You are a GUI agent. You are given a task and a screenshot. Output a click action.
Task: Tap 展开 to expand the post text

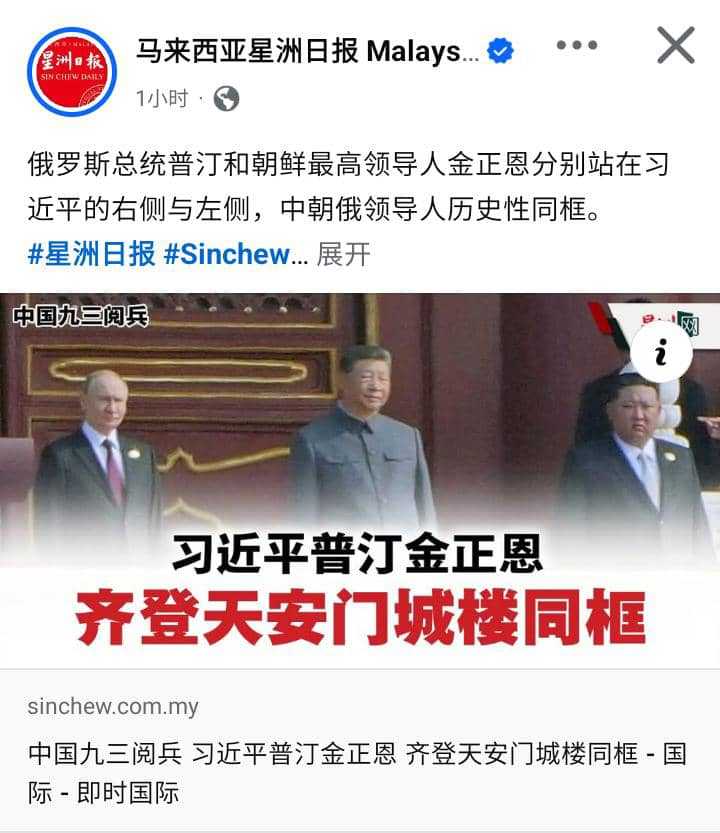point(343,254)
